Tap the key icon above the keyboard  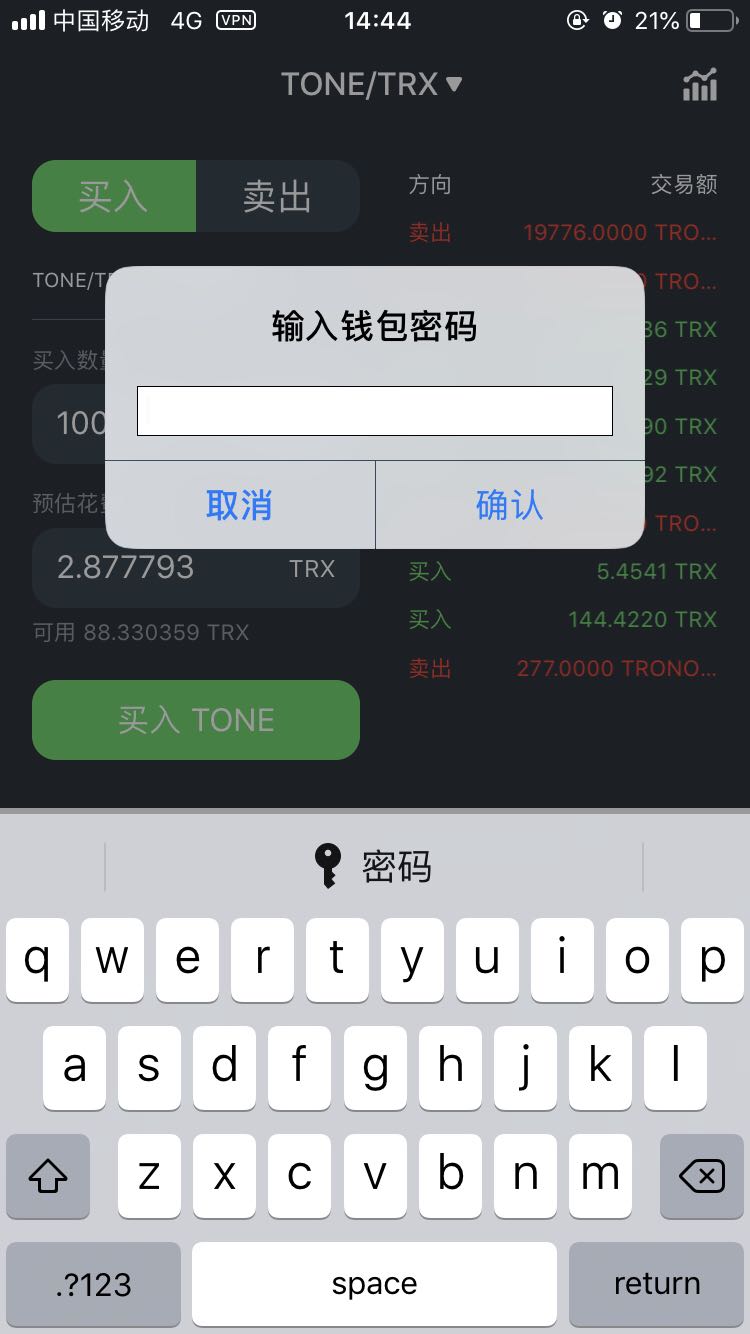click(327, 865)
